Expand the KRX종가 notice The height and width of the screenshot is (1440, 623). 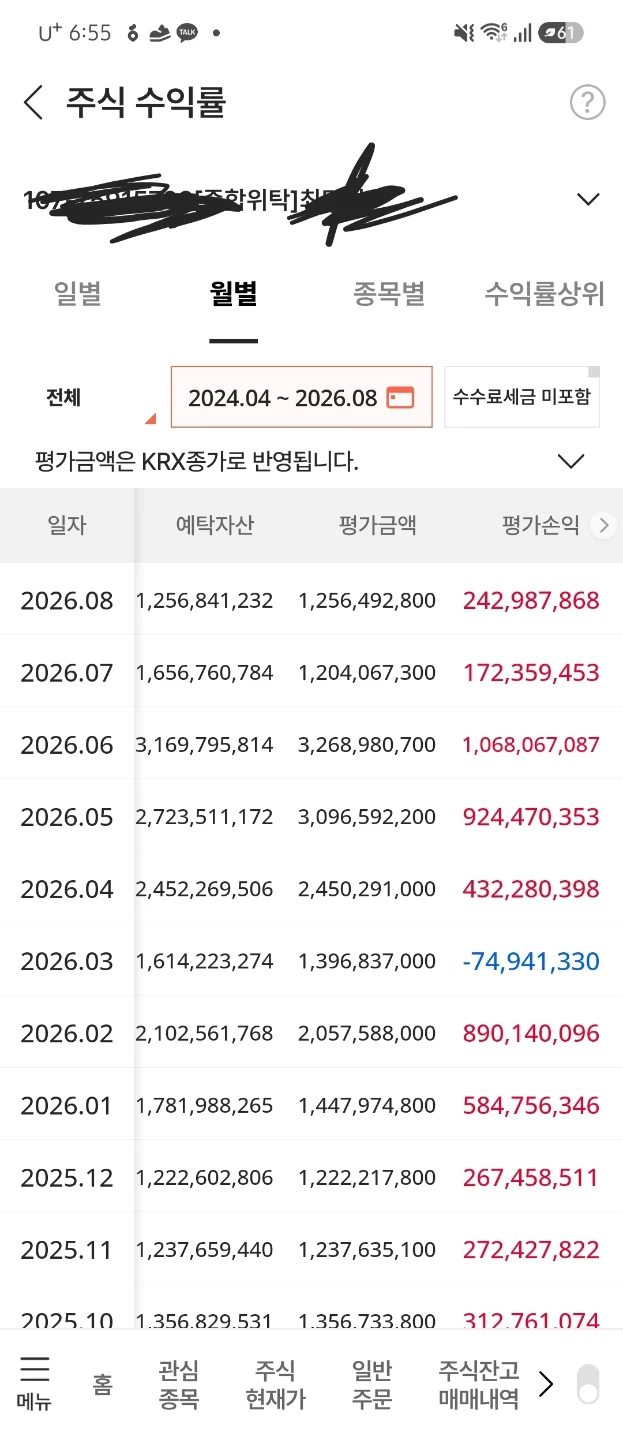click(x=570, y=461)
